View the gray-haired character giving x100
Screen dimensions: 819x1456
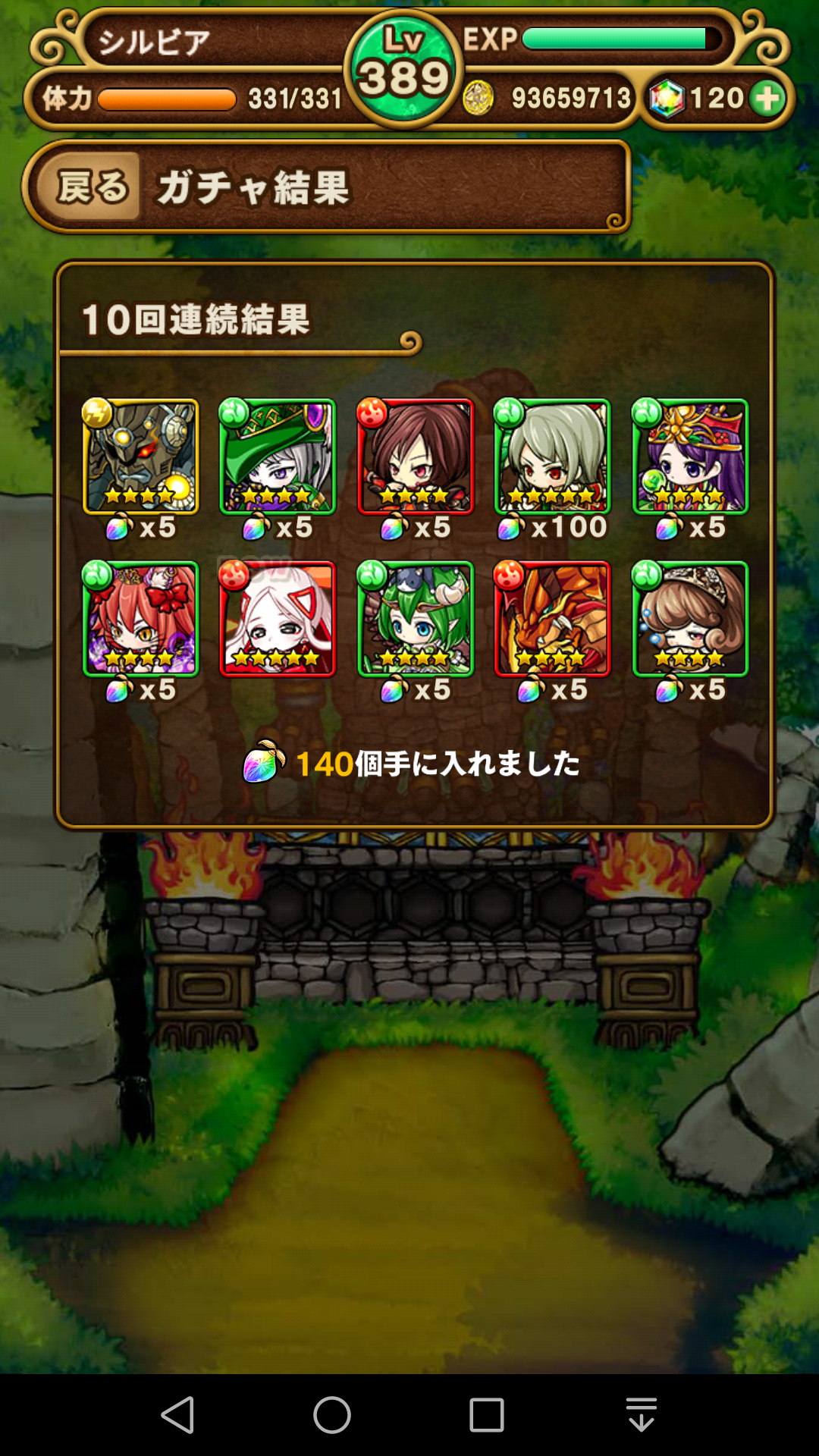click(x=552, y=457)
